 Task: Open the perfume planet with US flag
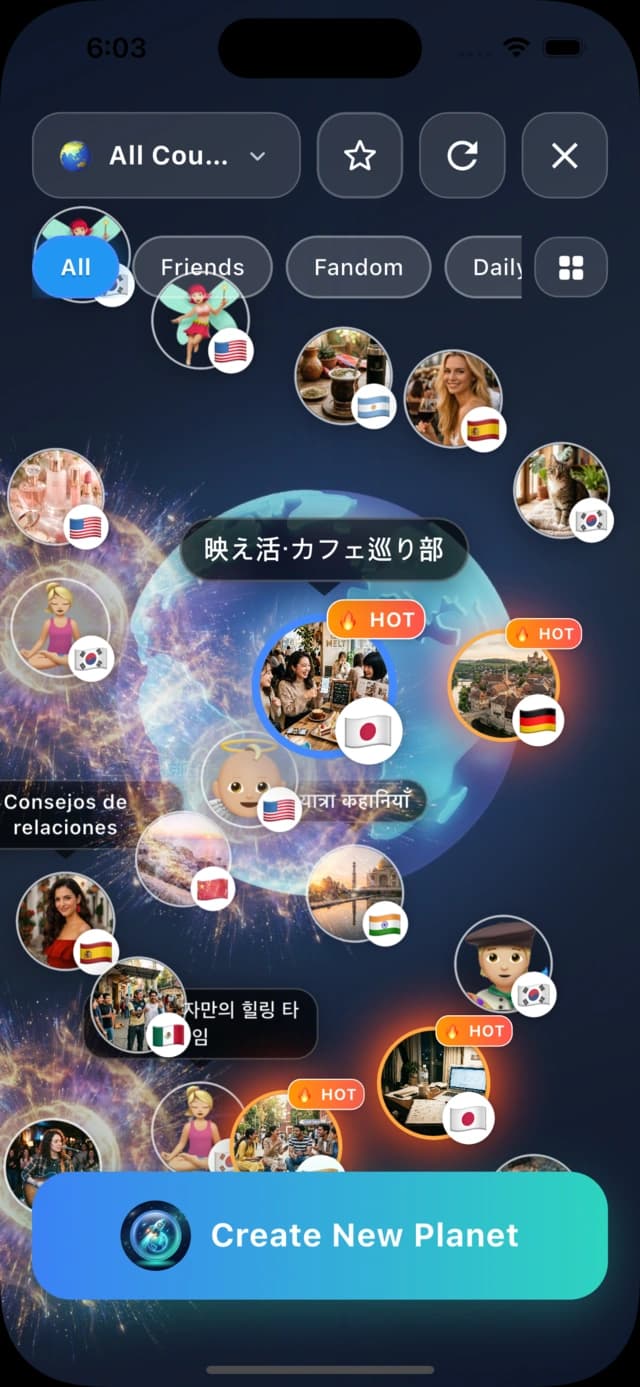(55, 496)
